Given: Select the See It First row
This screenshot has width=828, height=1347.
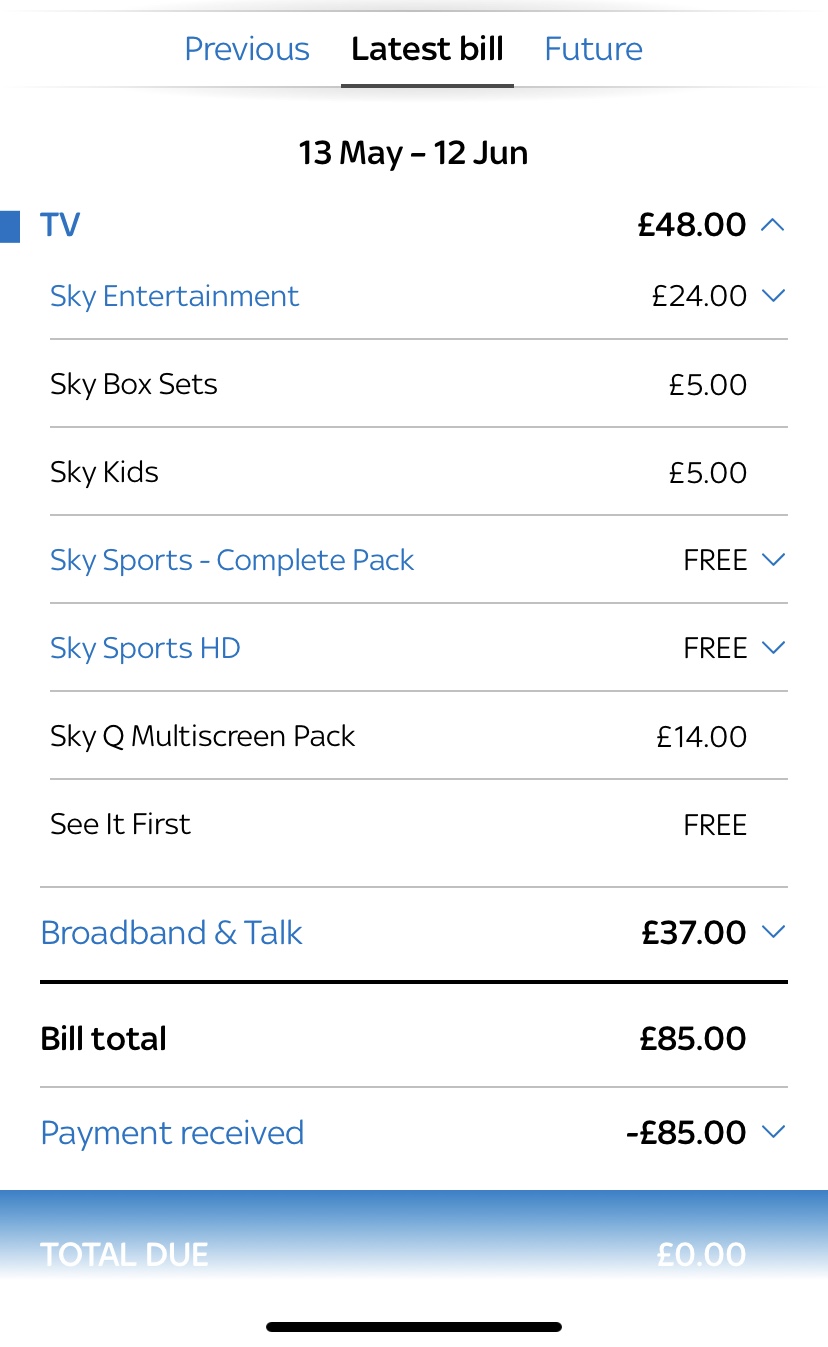Looking at the screenshot, I should pyautogui.click(x=120, y=824).
